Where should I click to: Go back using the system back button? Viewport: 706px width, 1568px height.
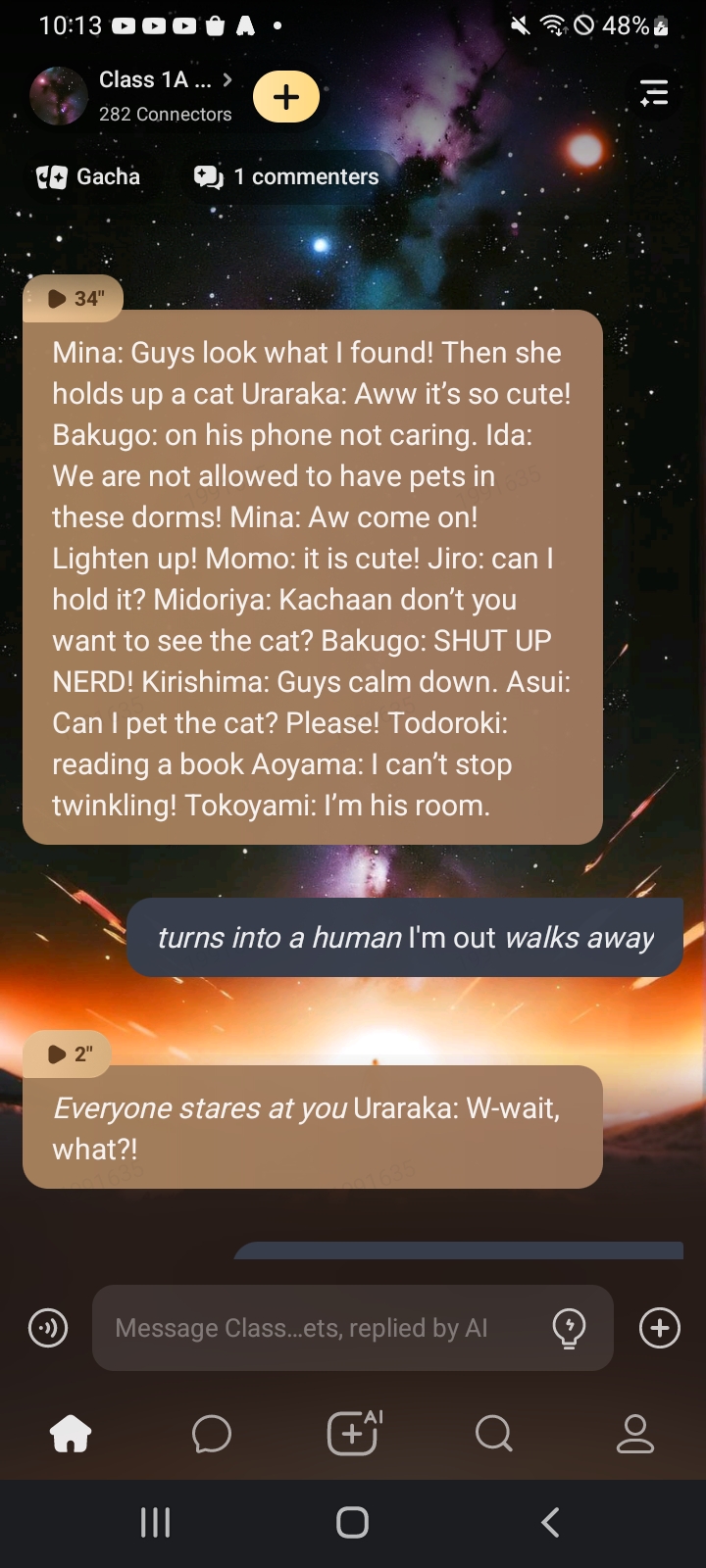point(550,1523)
